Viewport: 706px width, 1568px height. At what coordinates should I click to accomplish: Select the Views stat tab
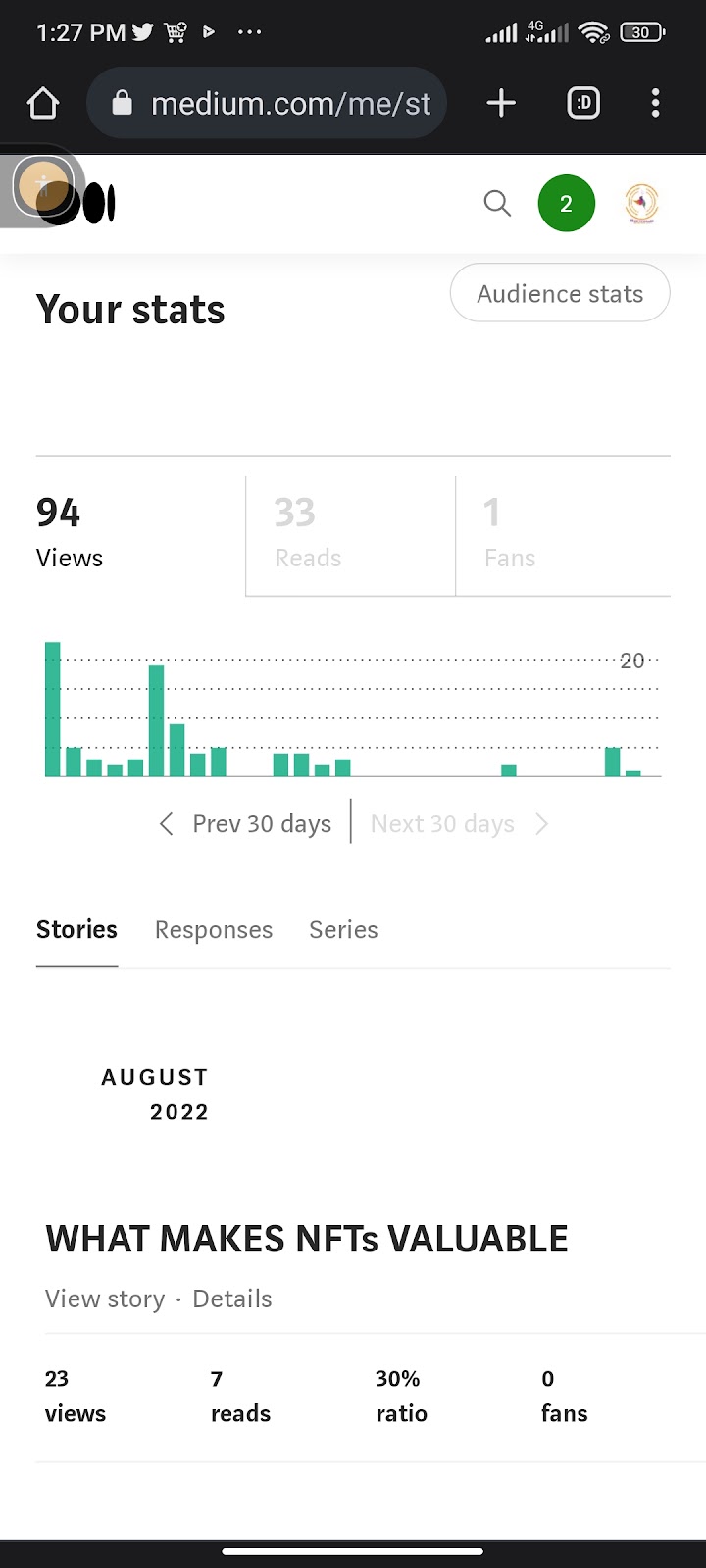tap(137, 534)
